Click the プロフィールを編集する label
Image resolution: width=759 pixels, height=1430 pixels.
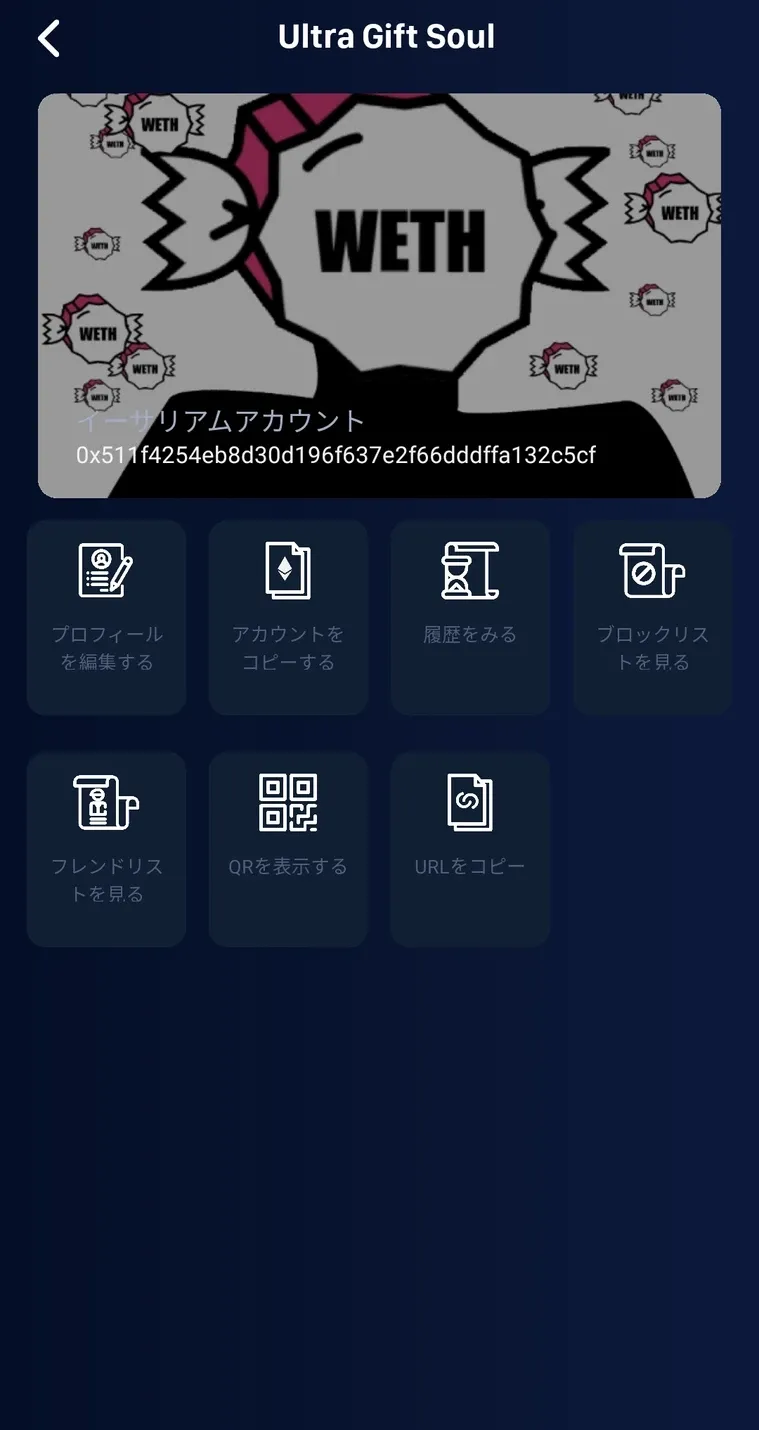pos(106,647)
